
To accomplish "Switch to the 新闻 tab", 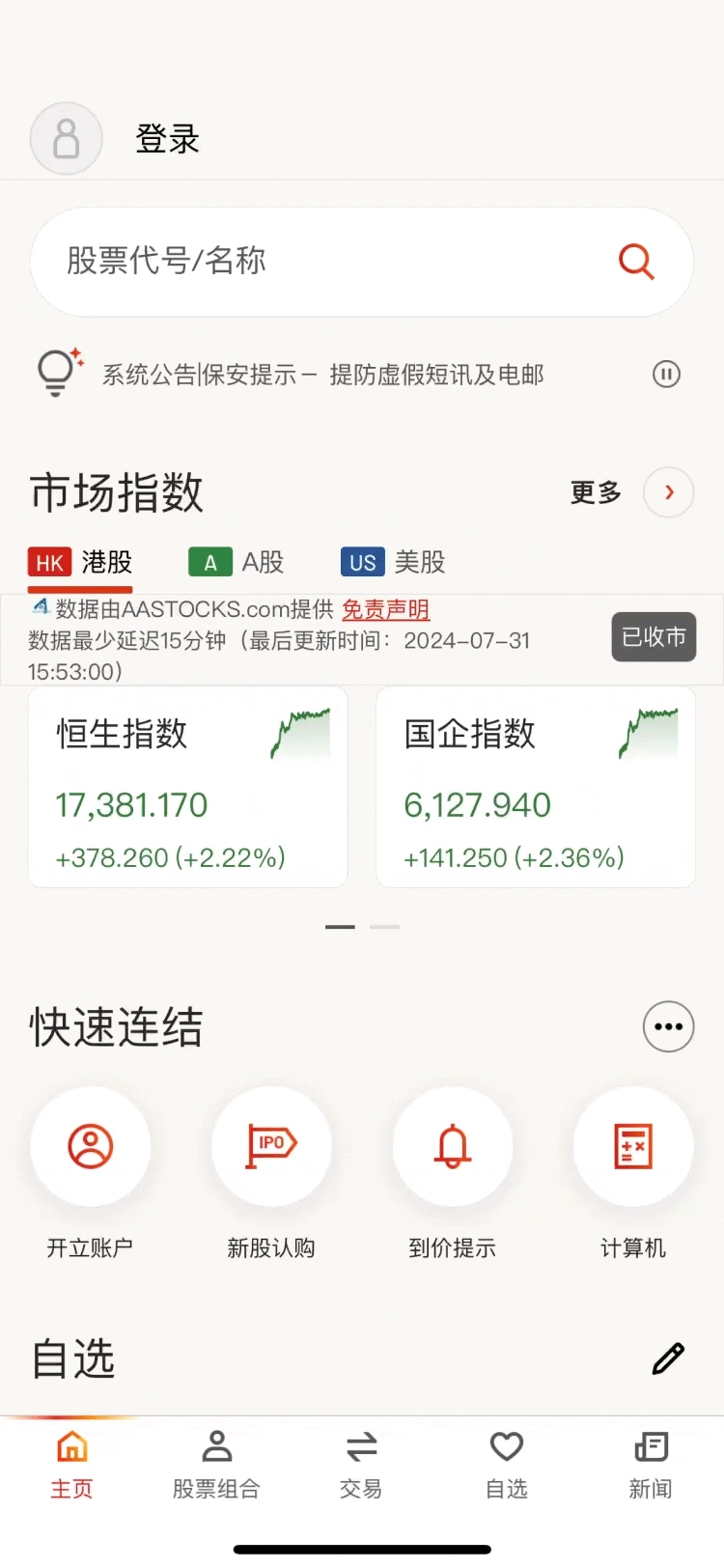I will click(x=651, y=1465).
